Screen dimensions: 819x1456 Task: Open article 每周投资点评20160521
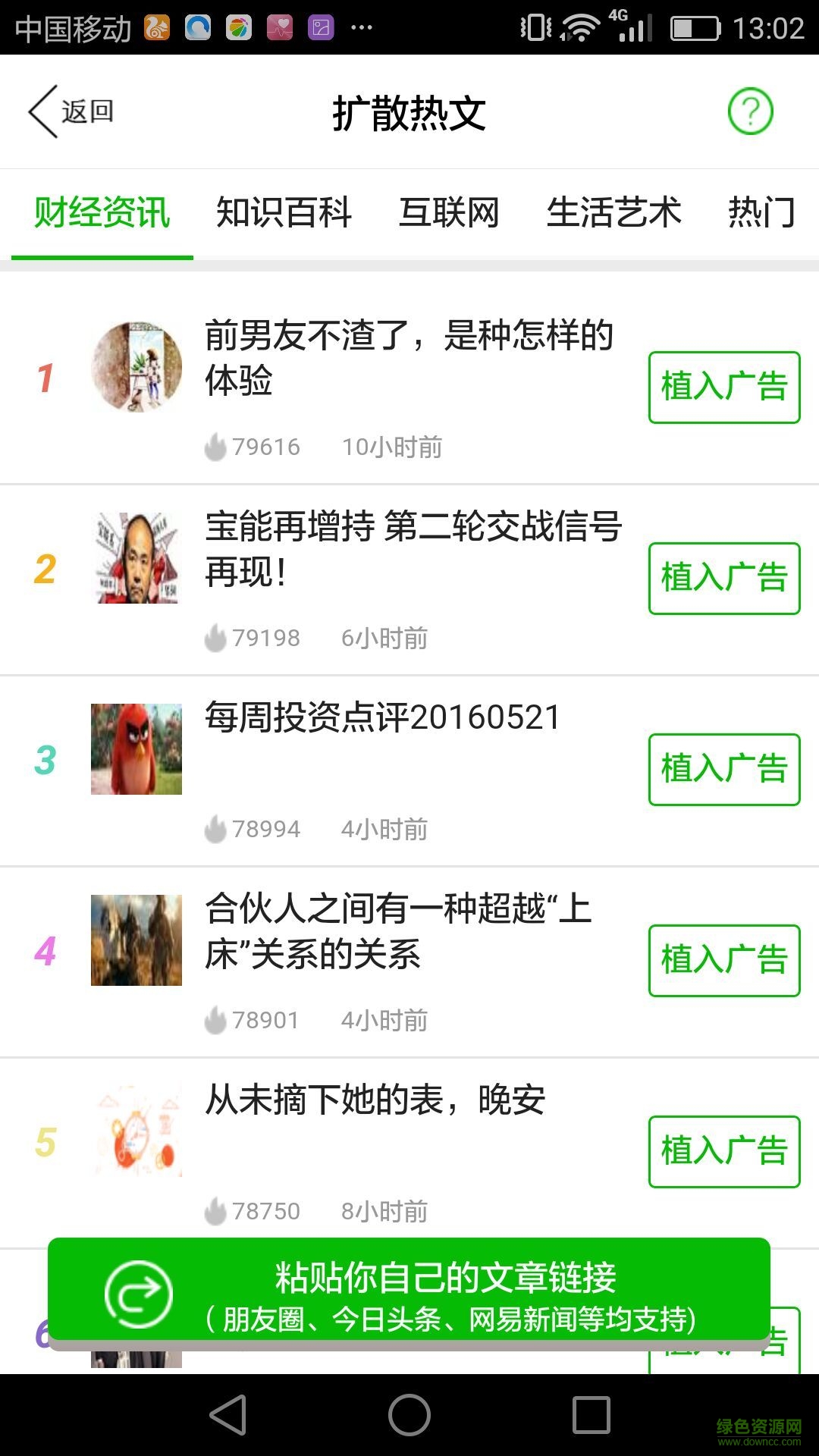click(x=383, y=717)
